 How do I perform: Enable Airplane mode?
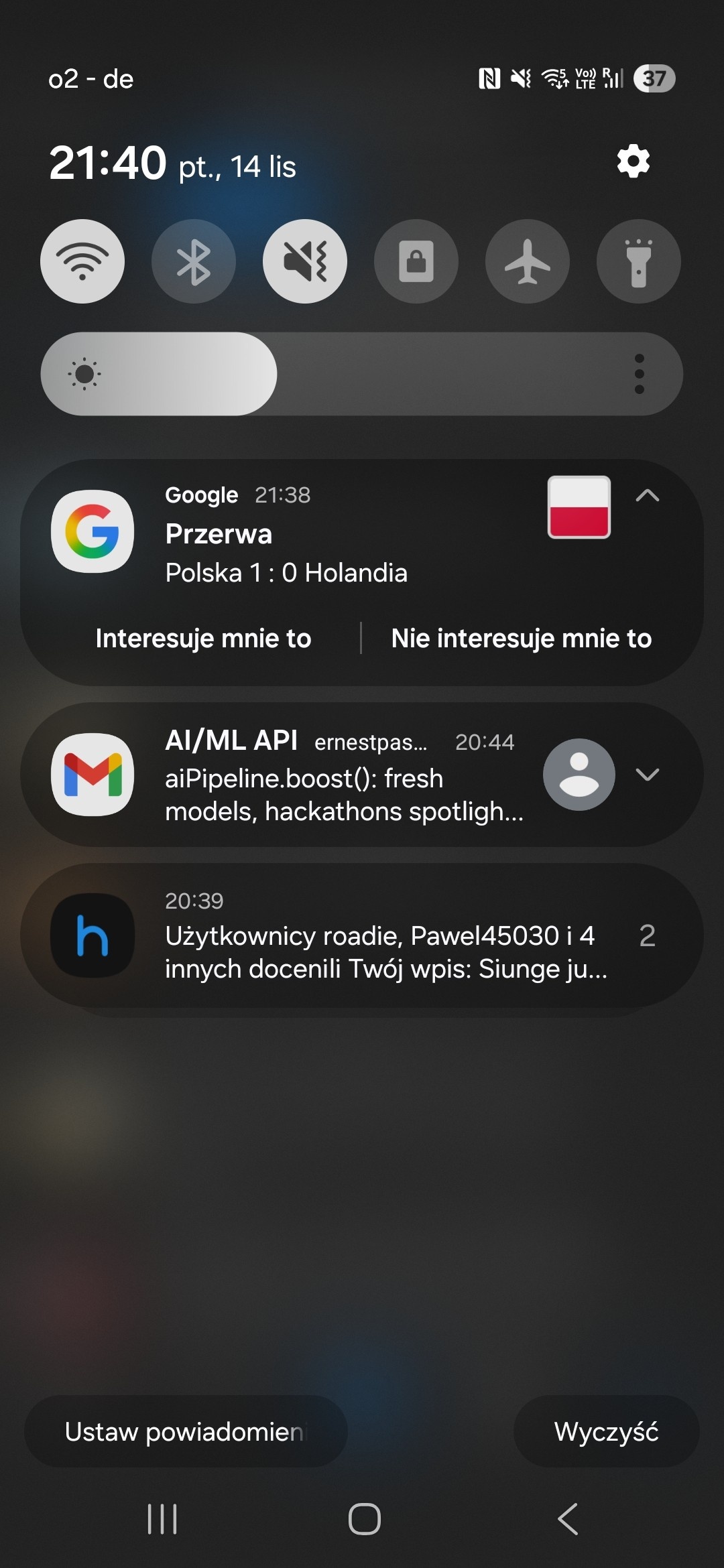coord(527,261)
